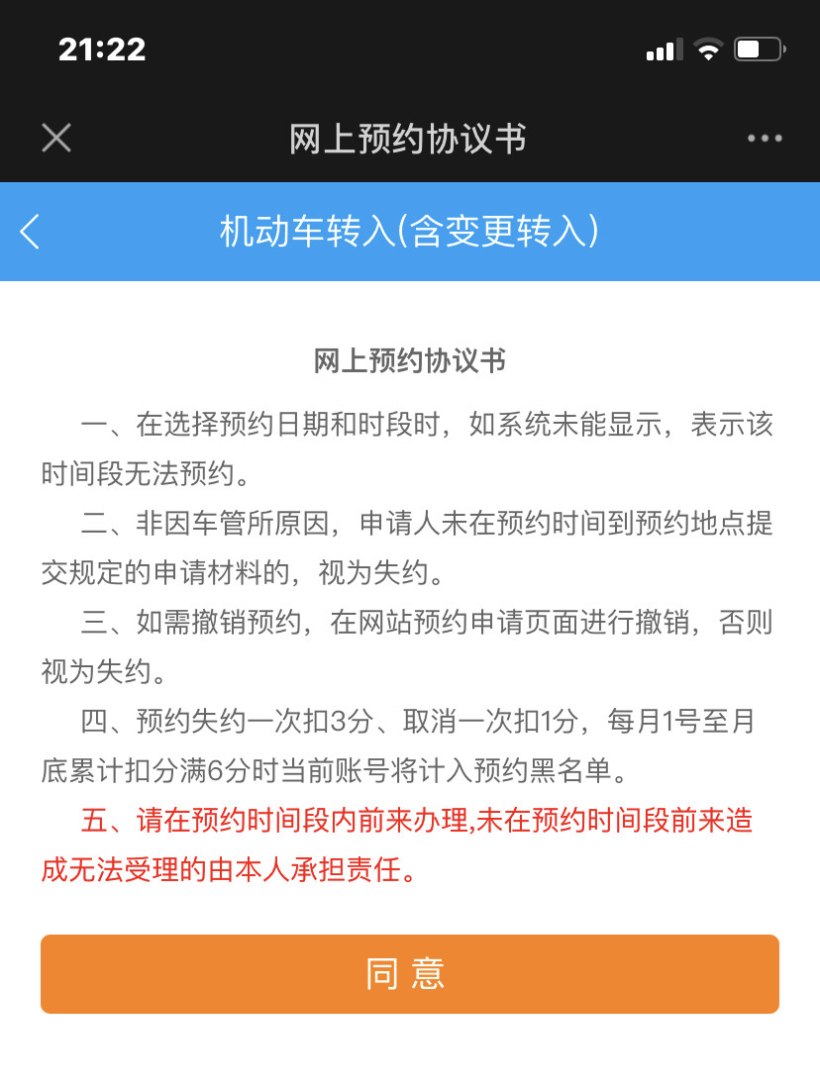Tap the three-dot menu at top right
The image size is (820, 1090).
click(x=765, y=137)
